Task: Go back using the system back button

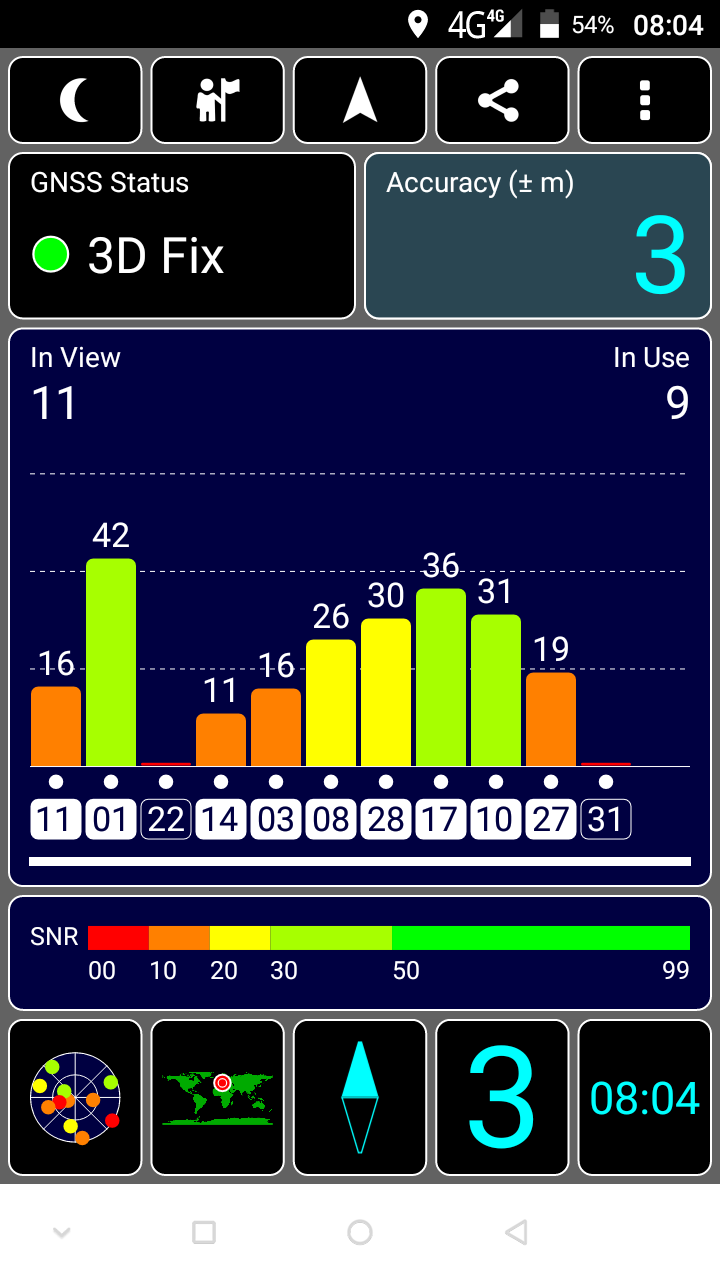Action: click(x=516, y=1232)
